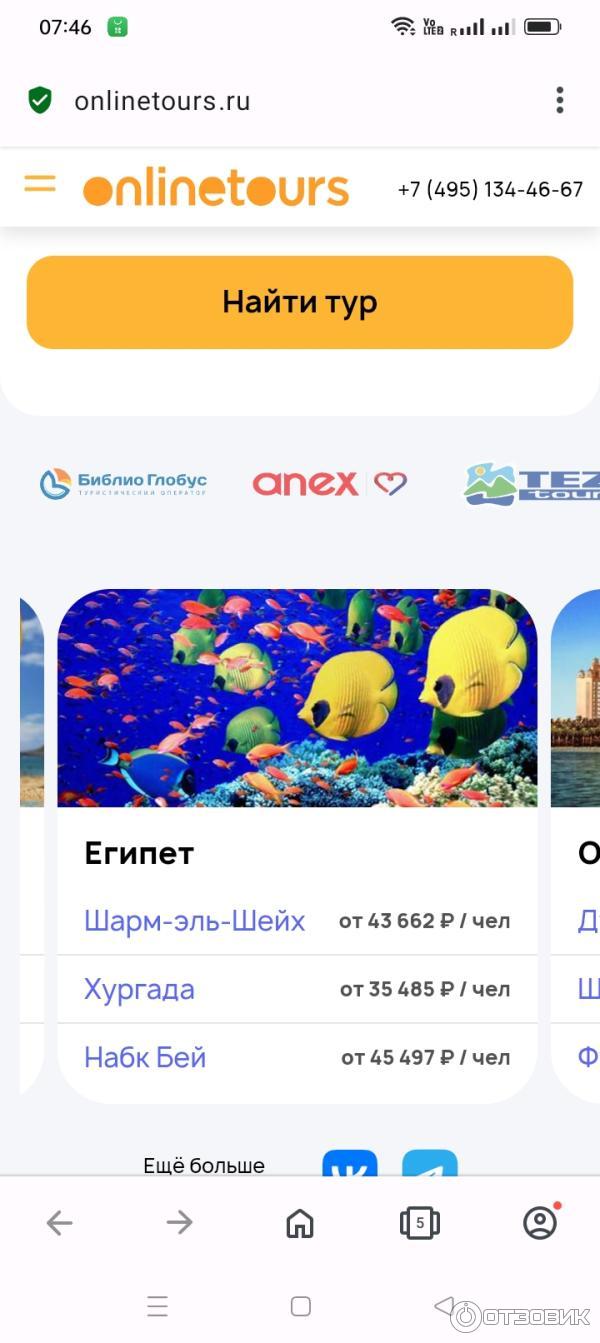The image size is (600, 1343).
Task: Show the five open tabs
Action: (420, 1222)
